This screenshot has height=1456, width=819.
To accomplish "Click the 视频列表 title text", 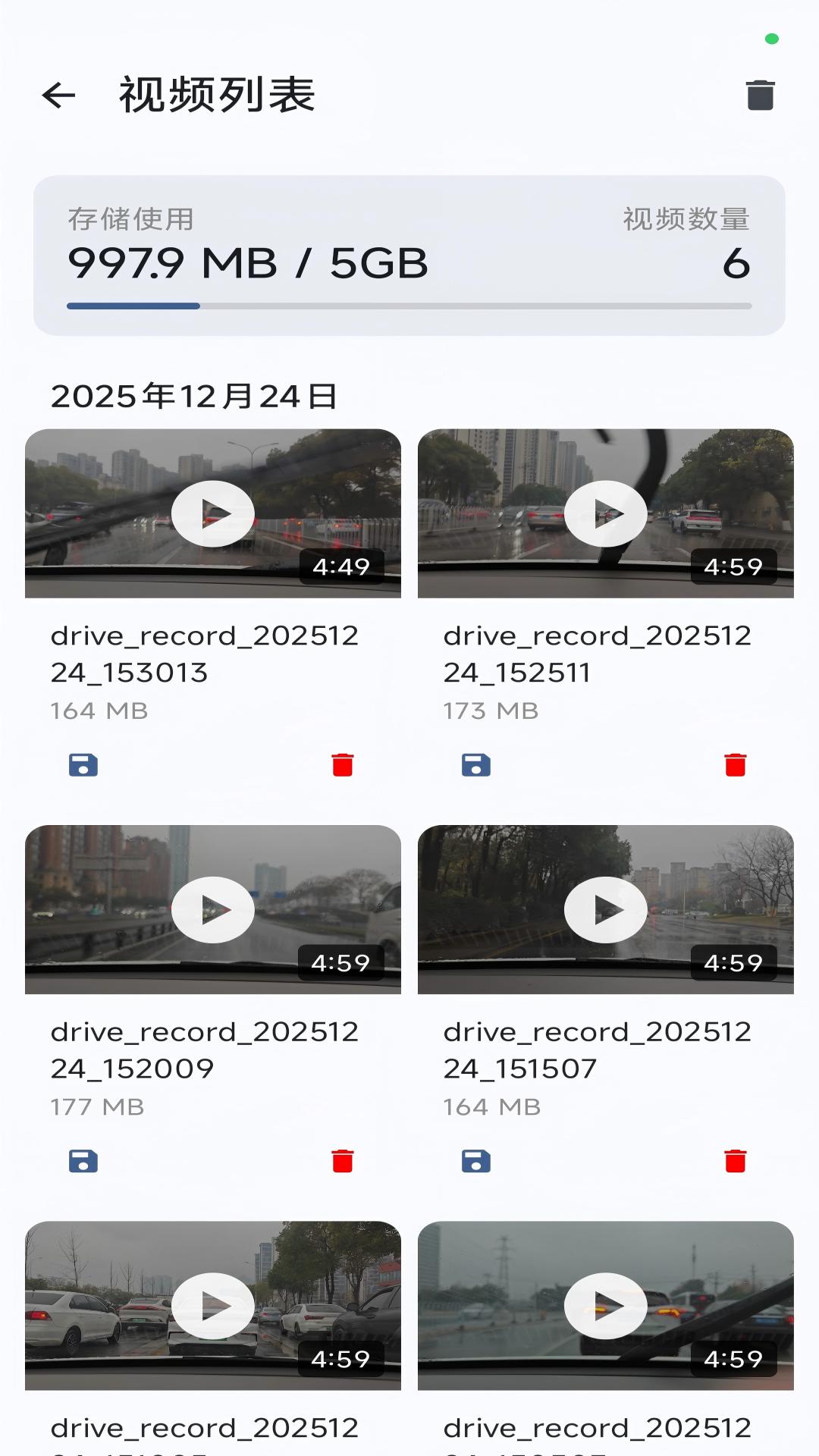I will click(215, 96).
